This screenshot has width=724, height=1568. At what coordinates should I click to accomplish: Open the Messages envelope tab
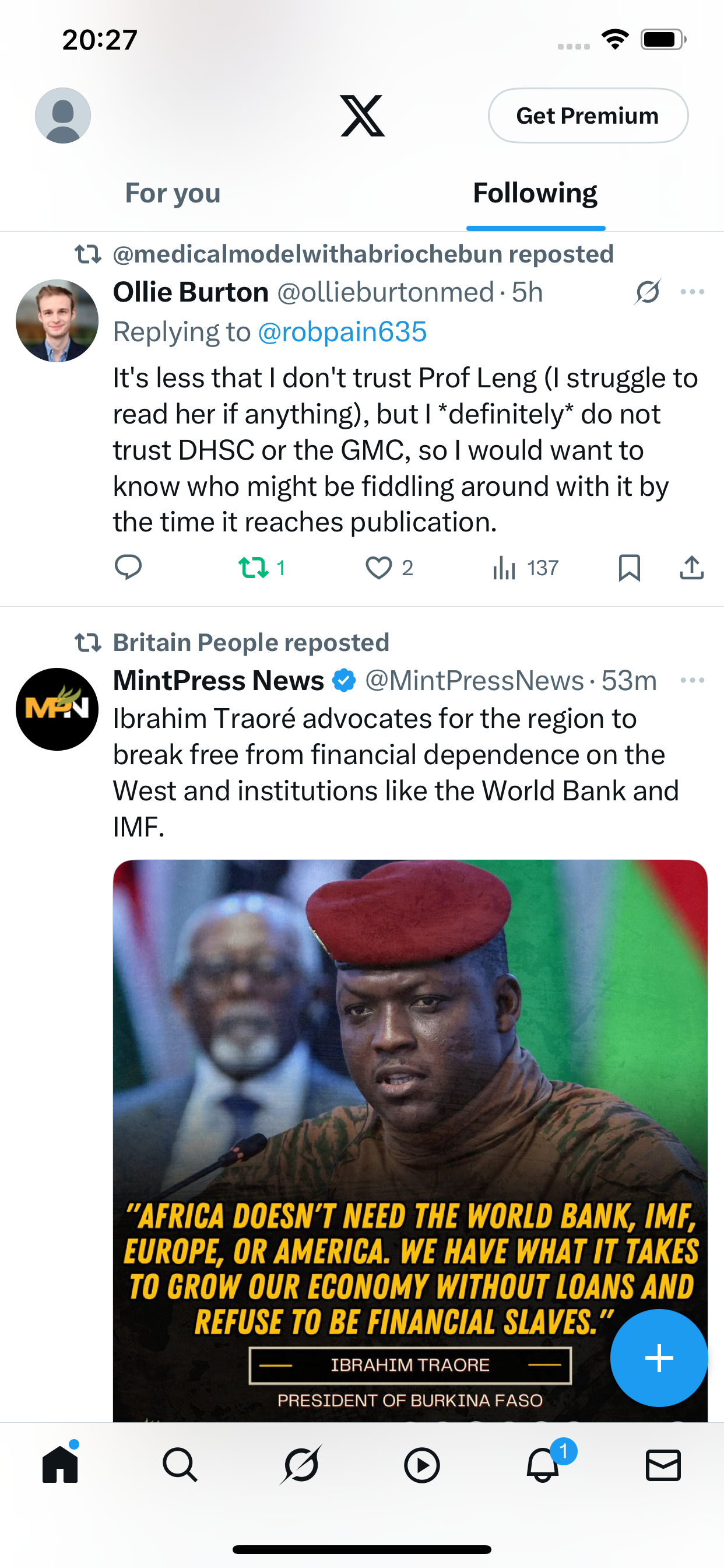click(663, 1465)
